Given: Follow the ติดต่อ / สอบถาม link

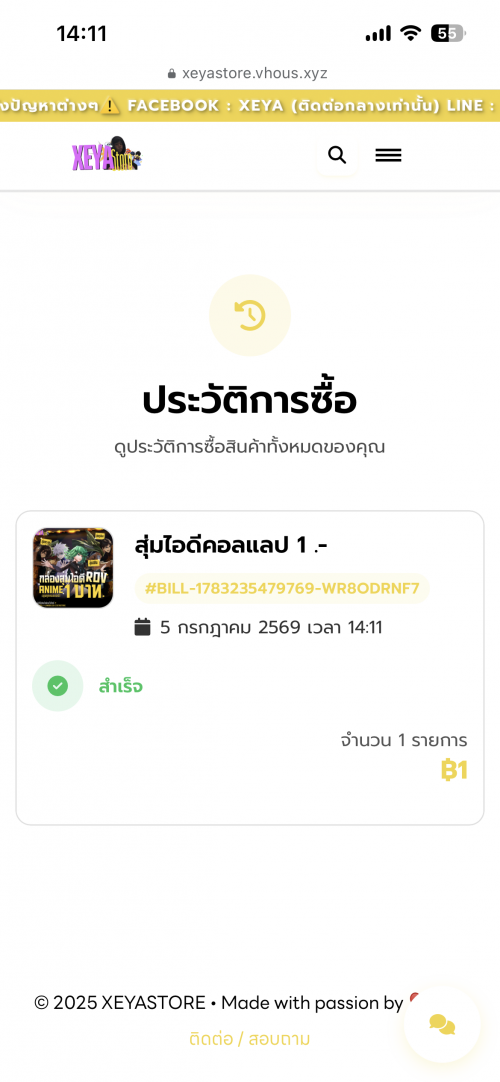Looking at the screenshot, I should (250, 1039).
